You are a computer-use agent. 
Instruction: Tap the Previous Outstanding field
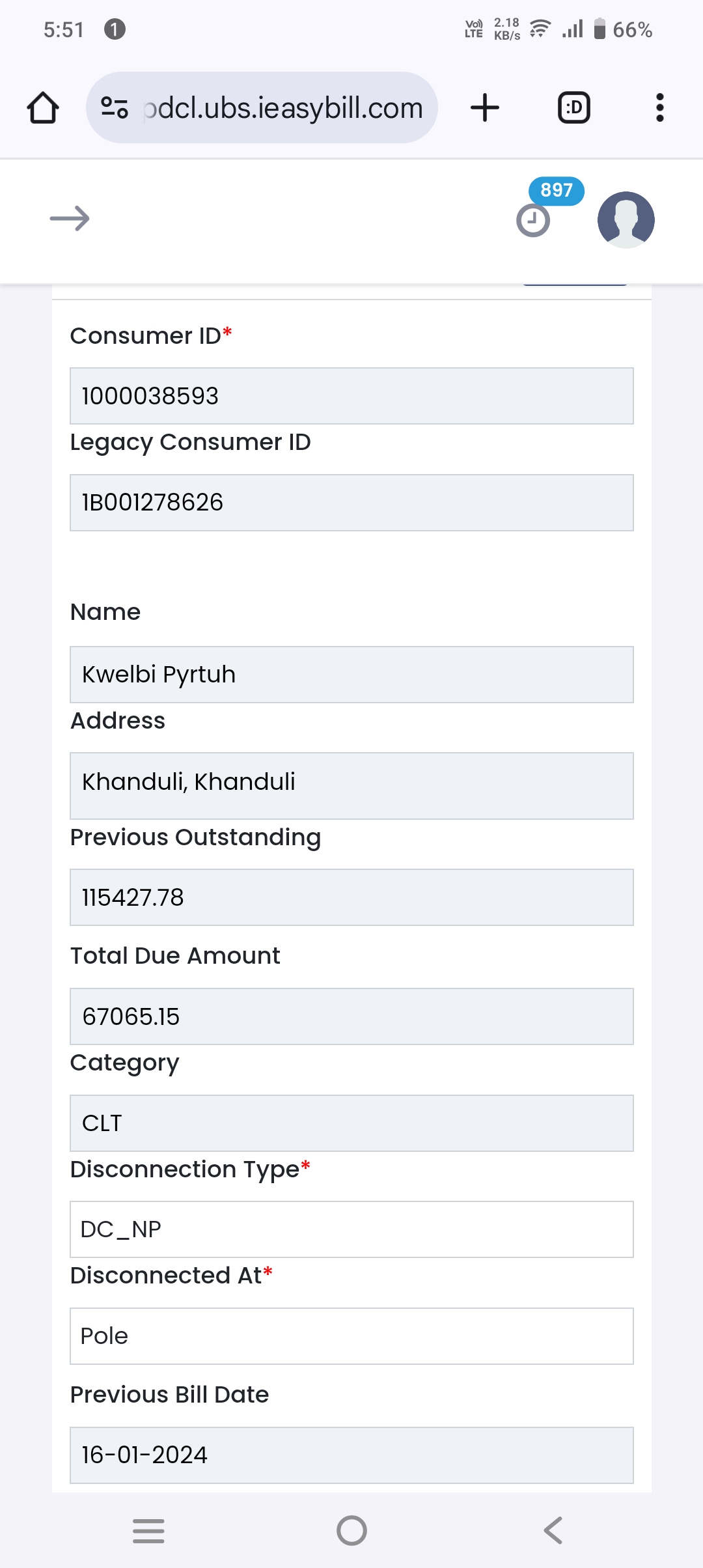tap(351, 897)
